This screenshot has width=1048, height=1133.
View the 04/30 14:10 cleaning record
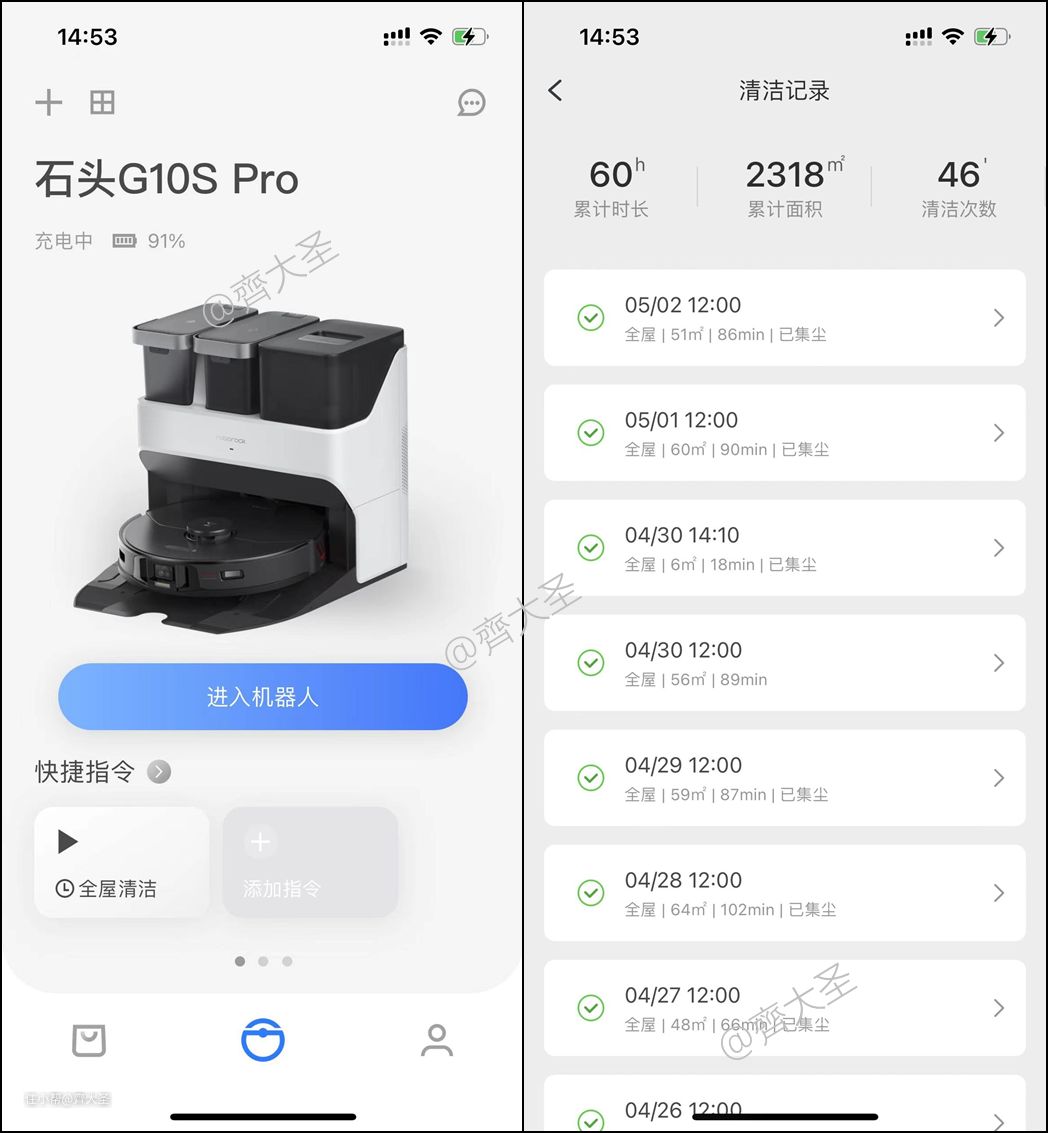click(784, 548)
